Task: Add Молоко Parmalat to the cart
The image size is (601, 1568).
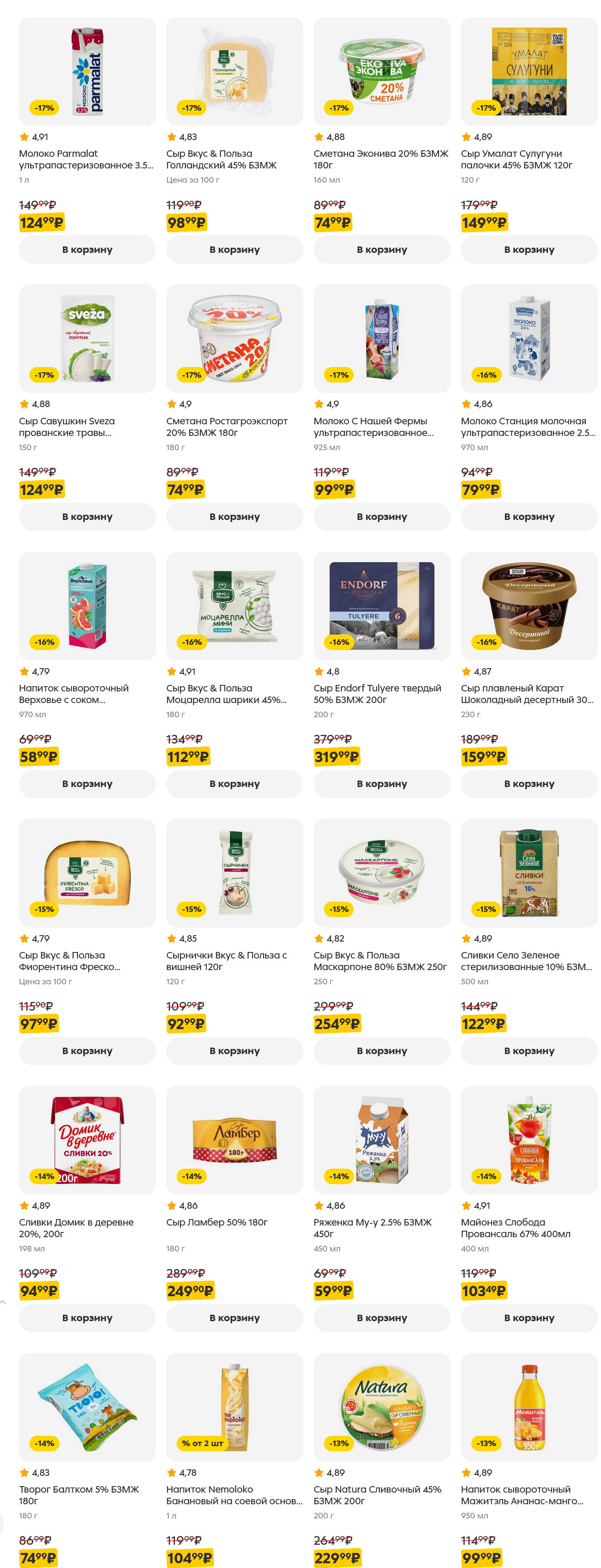Action: tap(87, 249)
